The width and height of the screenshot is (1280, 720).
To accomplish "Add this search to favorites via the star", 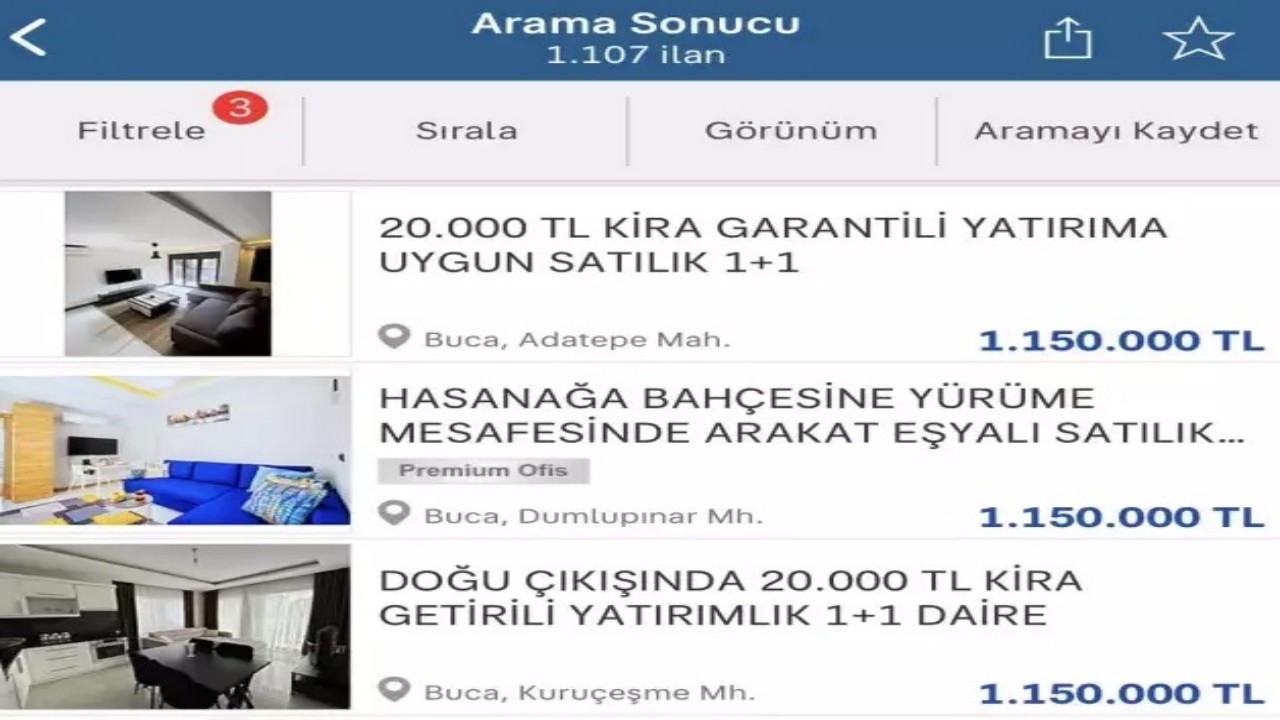I will tap(1198, 40).
